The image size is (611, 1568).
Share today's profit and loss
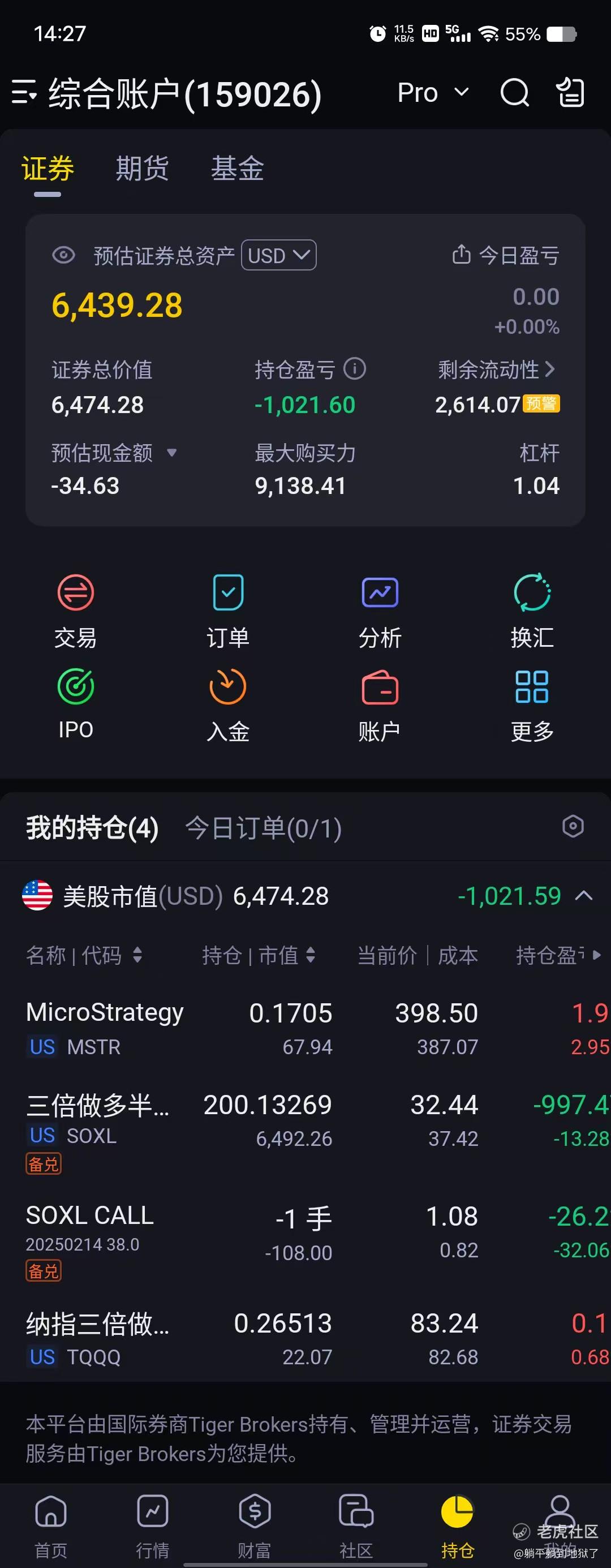(461, 255)
